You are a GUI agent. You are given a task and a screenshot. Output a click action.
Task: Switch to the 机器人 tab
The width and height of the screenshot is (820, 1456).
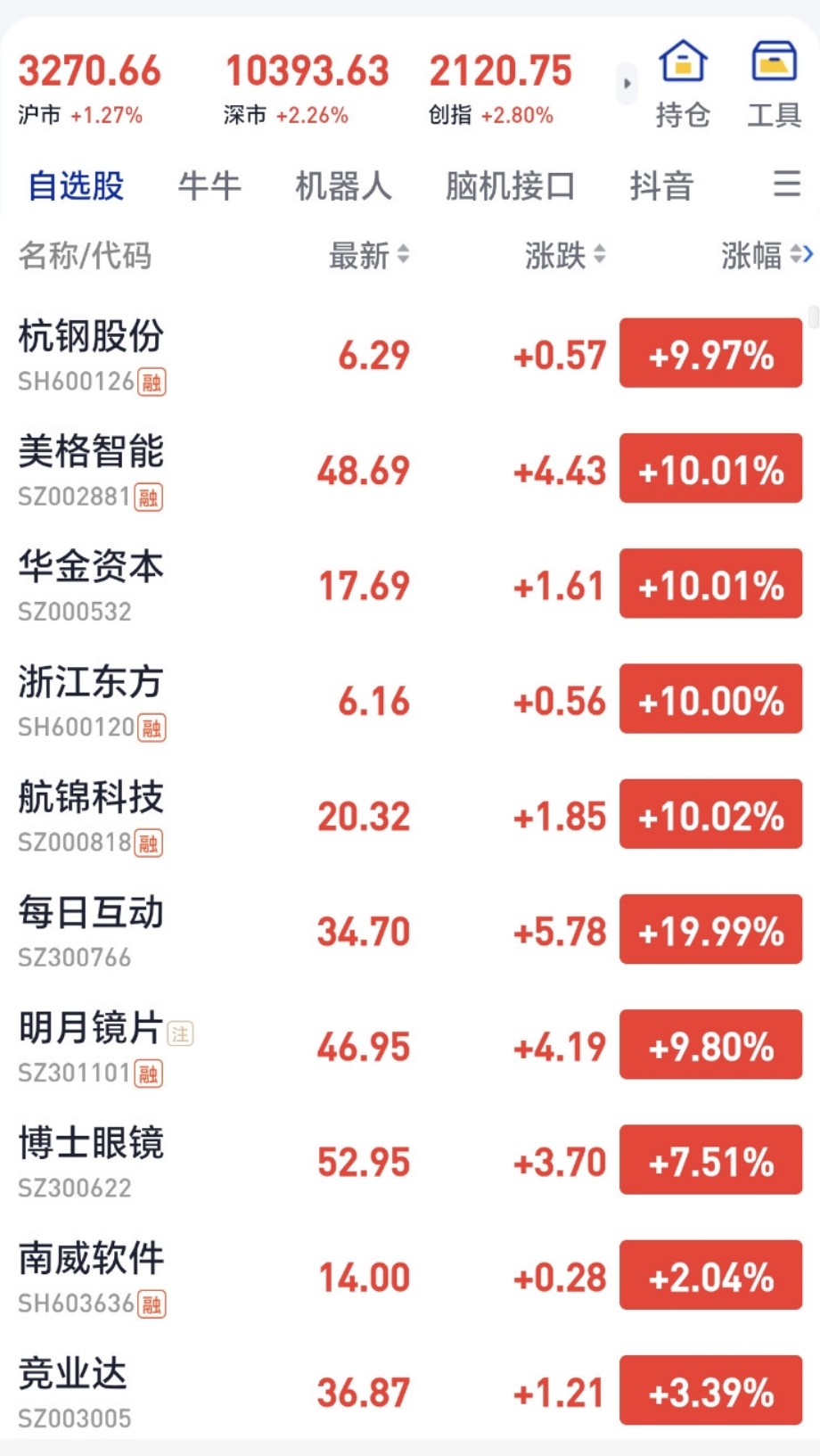coord(343,185)
